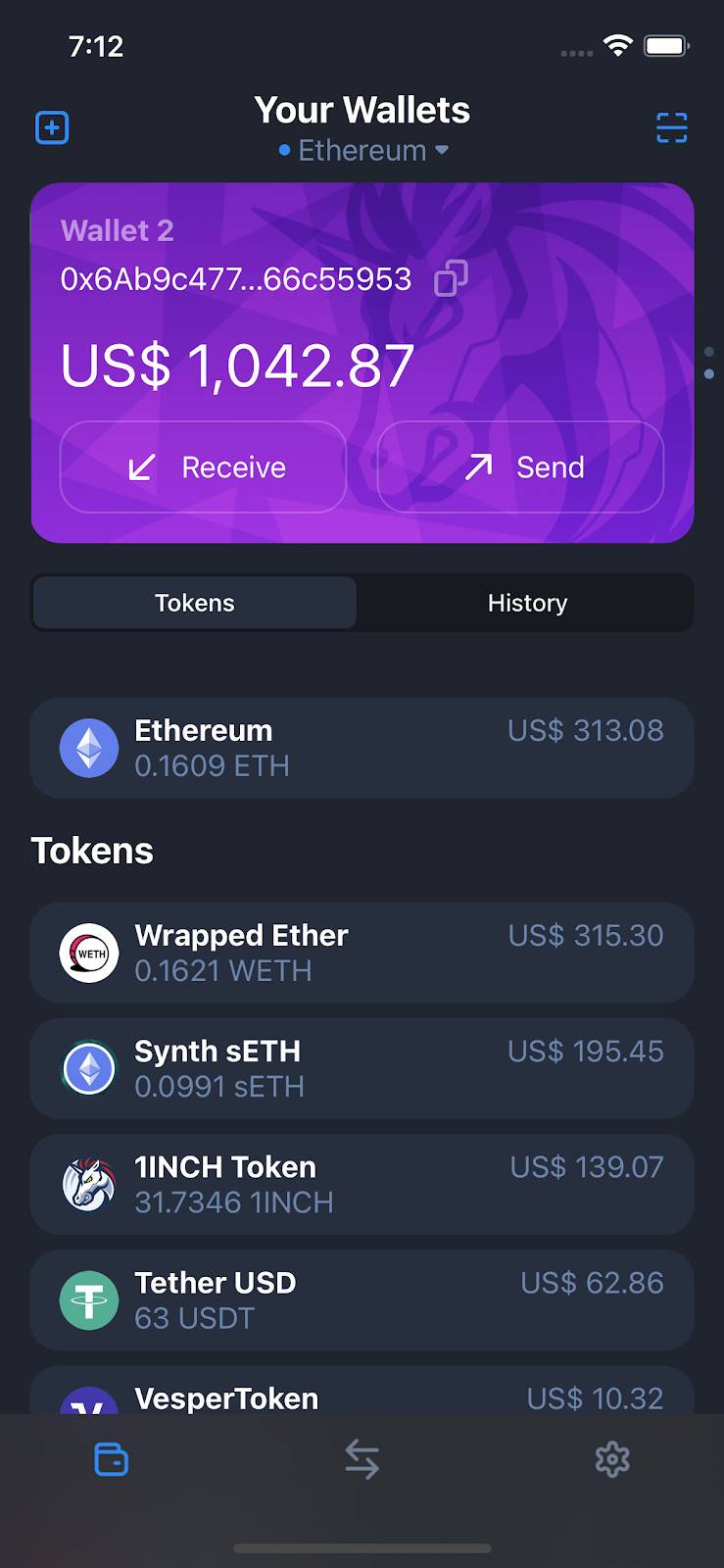Open app settings via gear icon

pyautogui.click(x=612, y=1459)
